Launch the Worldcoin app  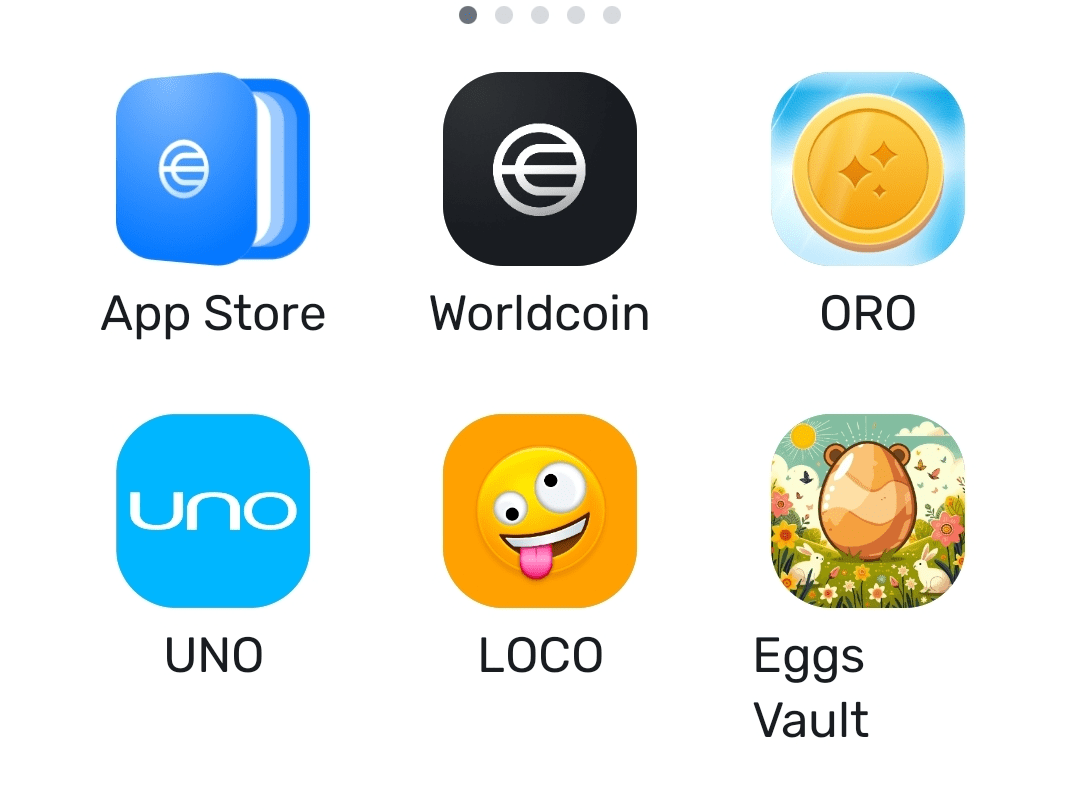[x=540, y=169]
